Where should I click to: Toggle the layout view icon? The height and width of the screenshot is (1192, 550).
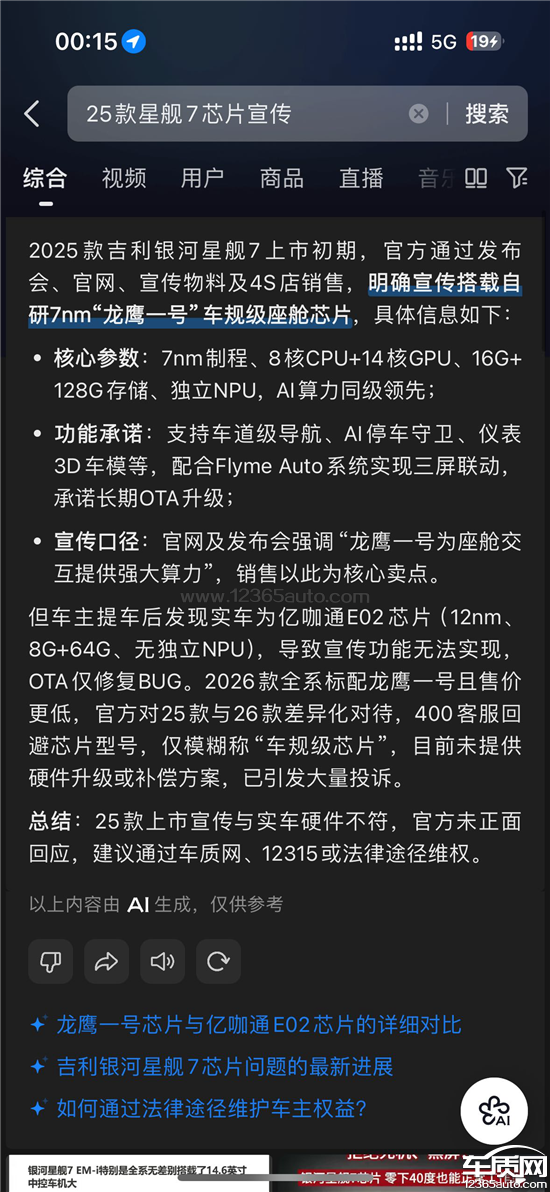coord(476,178)
